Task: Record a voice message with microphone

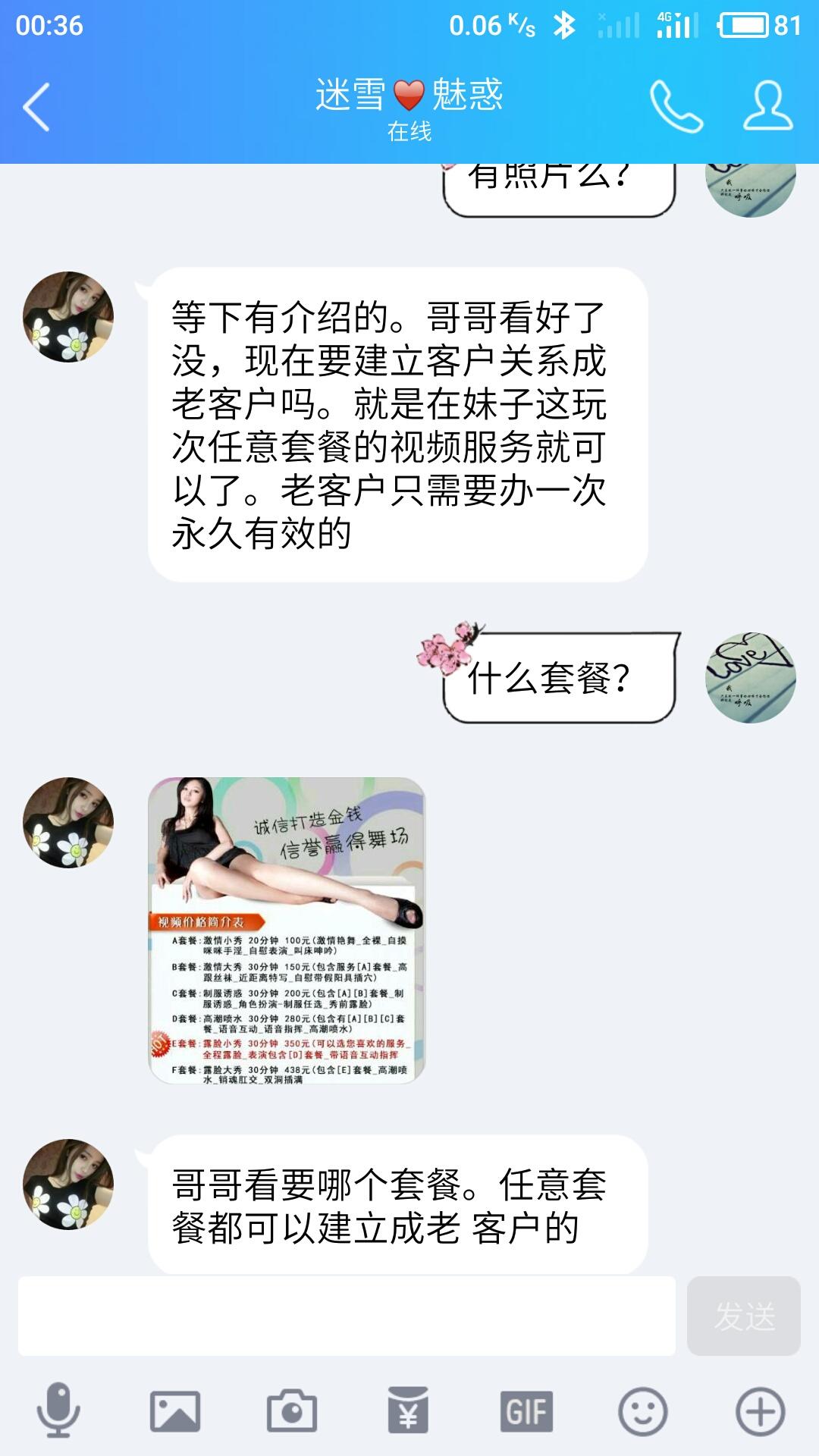Action: [59, 1412]
